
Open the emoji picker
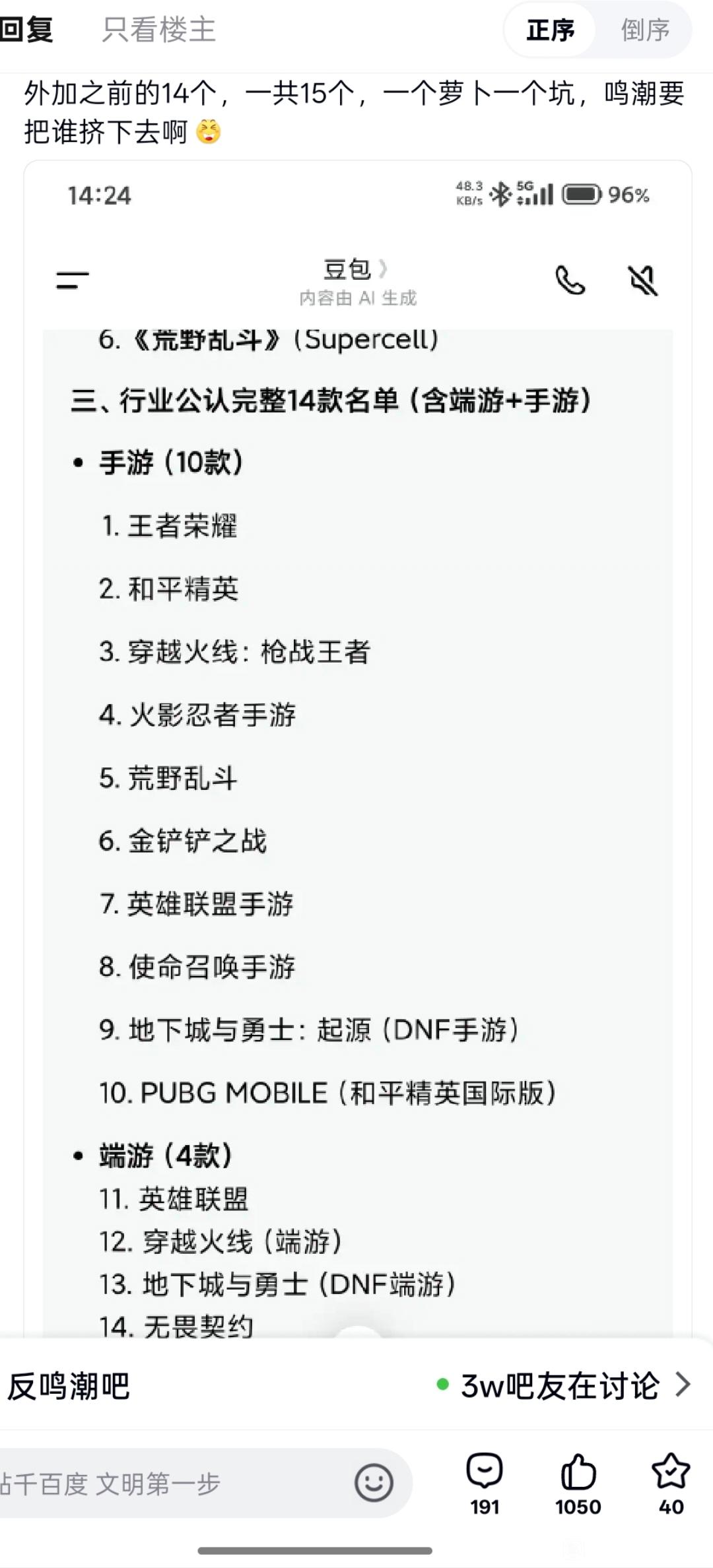click(374, 1483)
